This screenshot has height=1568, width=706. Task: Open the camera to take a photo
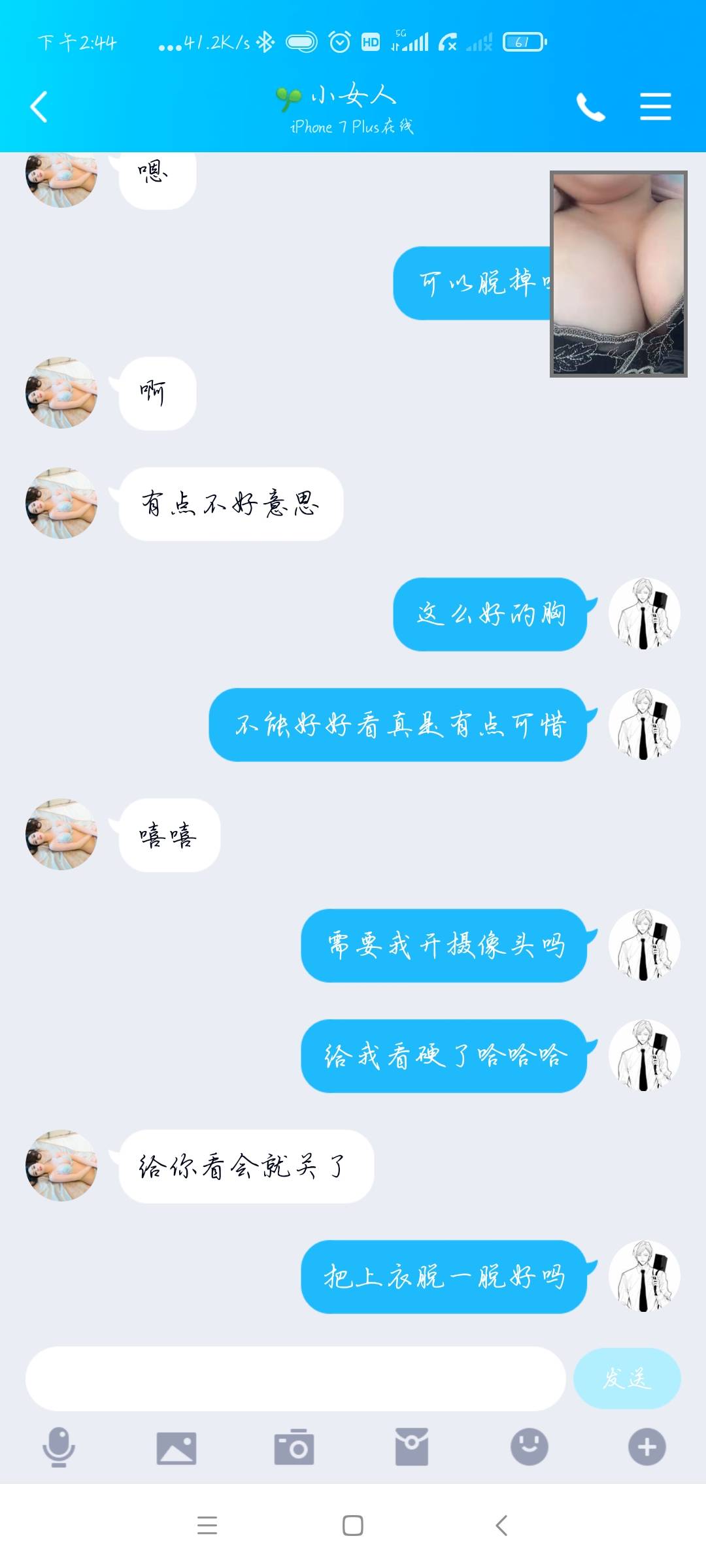[x=294, y=1447]
